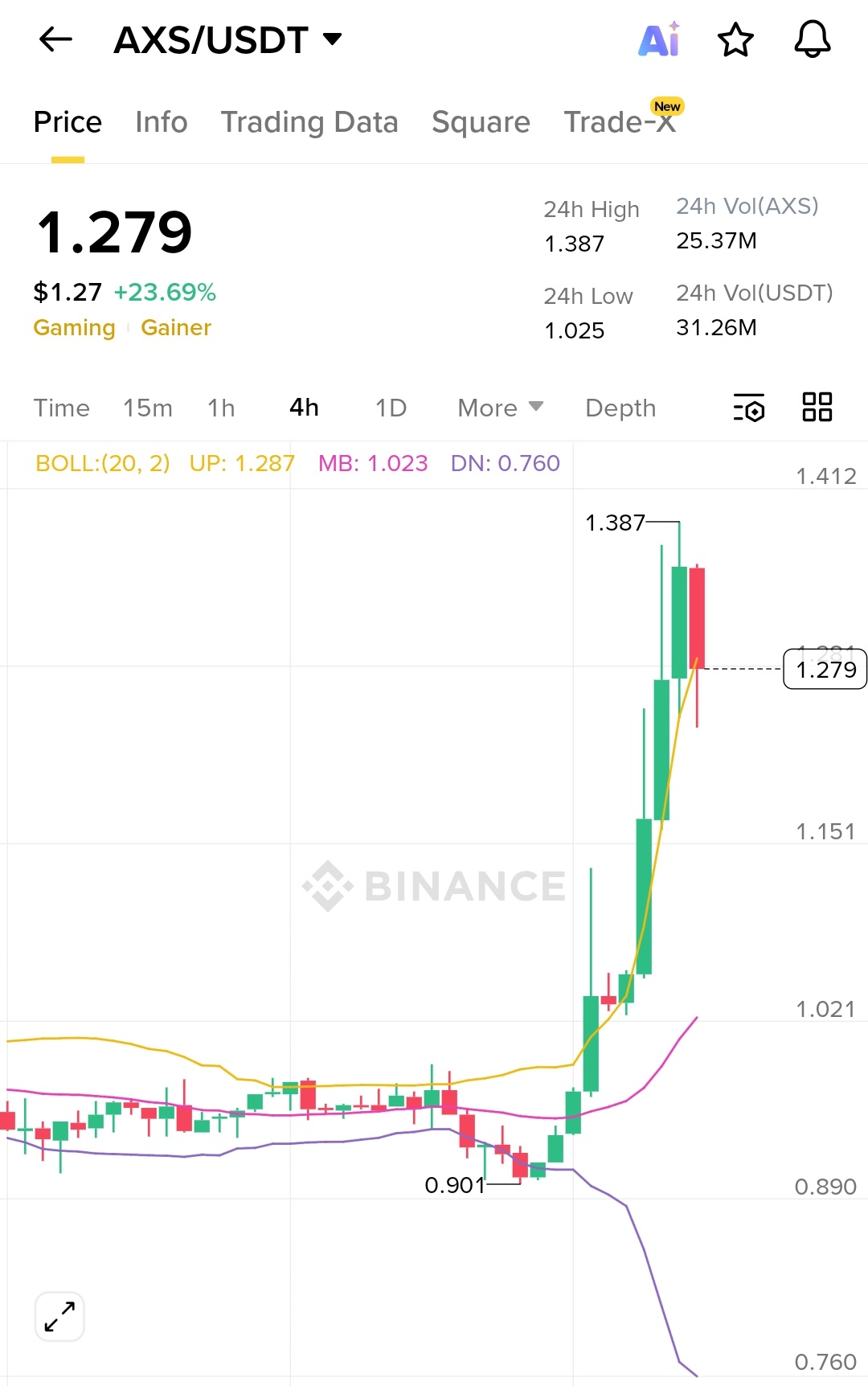This screenshot has width=868, height=1386.
Task: Open the AXS/USDT pair dropdown
Action: pyautogui.click(x=332, y=39)
